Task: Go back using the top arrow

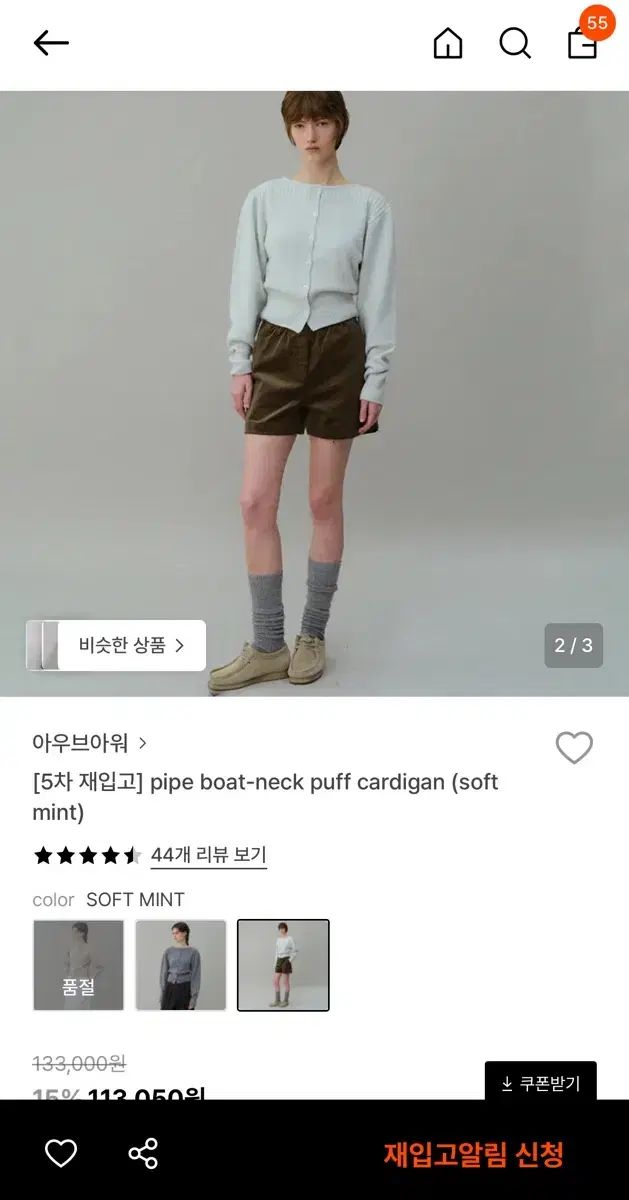Action: point(51,43)
